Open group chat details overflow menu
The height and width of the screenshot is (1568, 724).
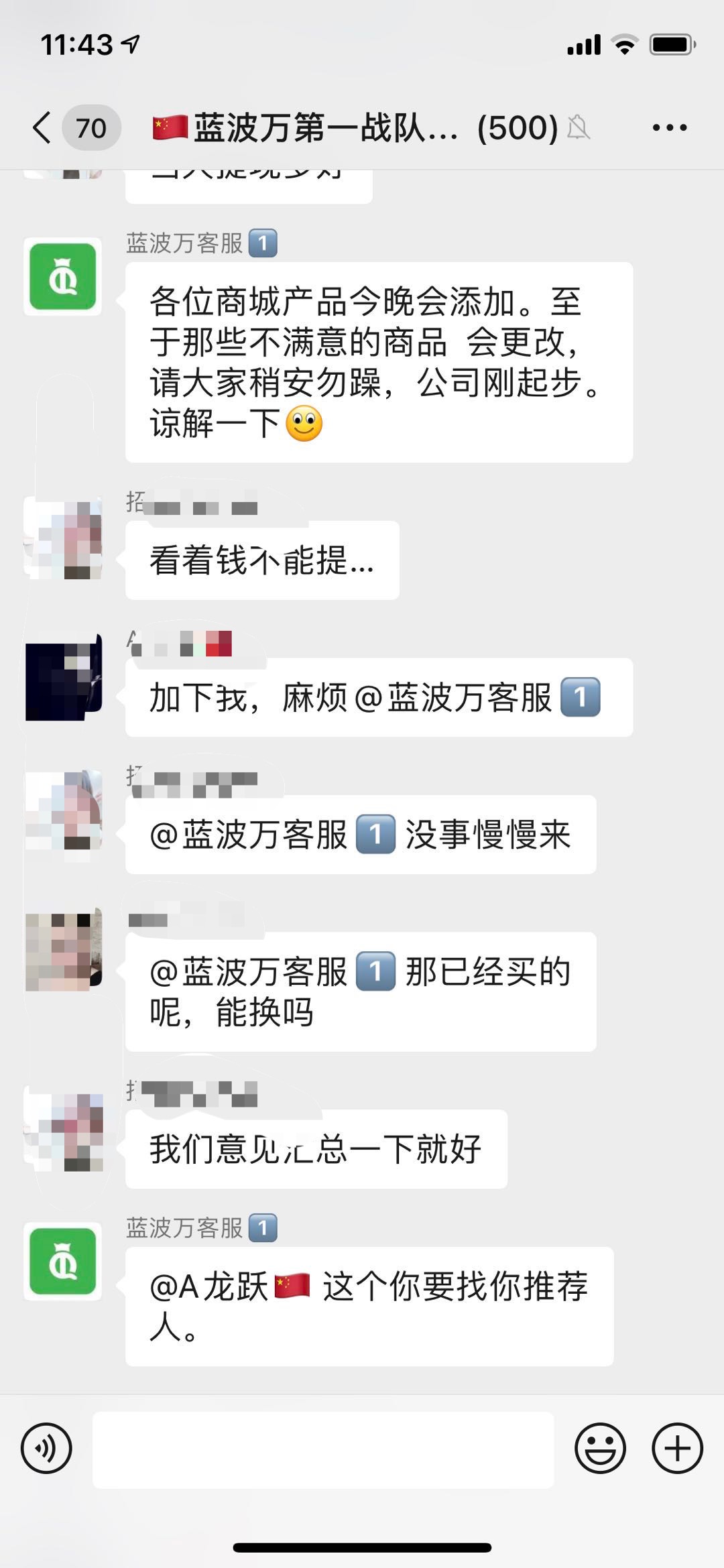pos(669,127)
